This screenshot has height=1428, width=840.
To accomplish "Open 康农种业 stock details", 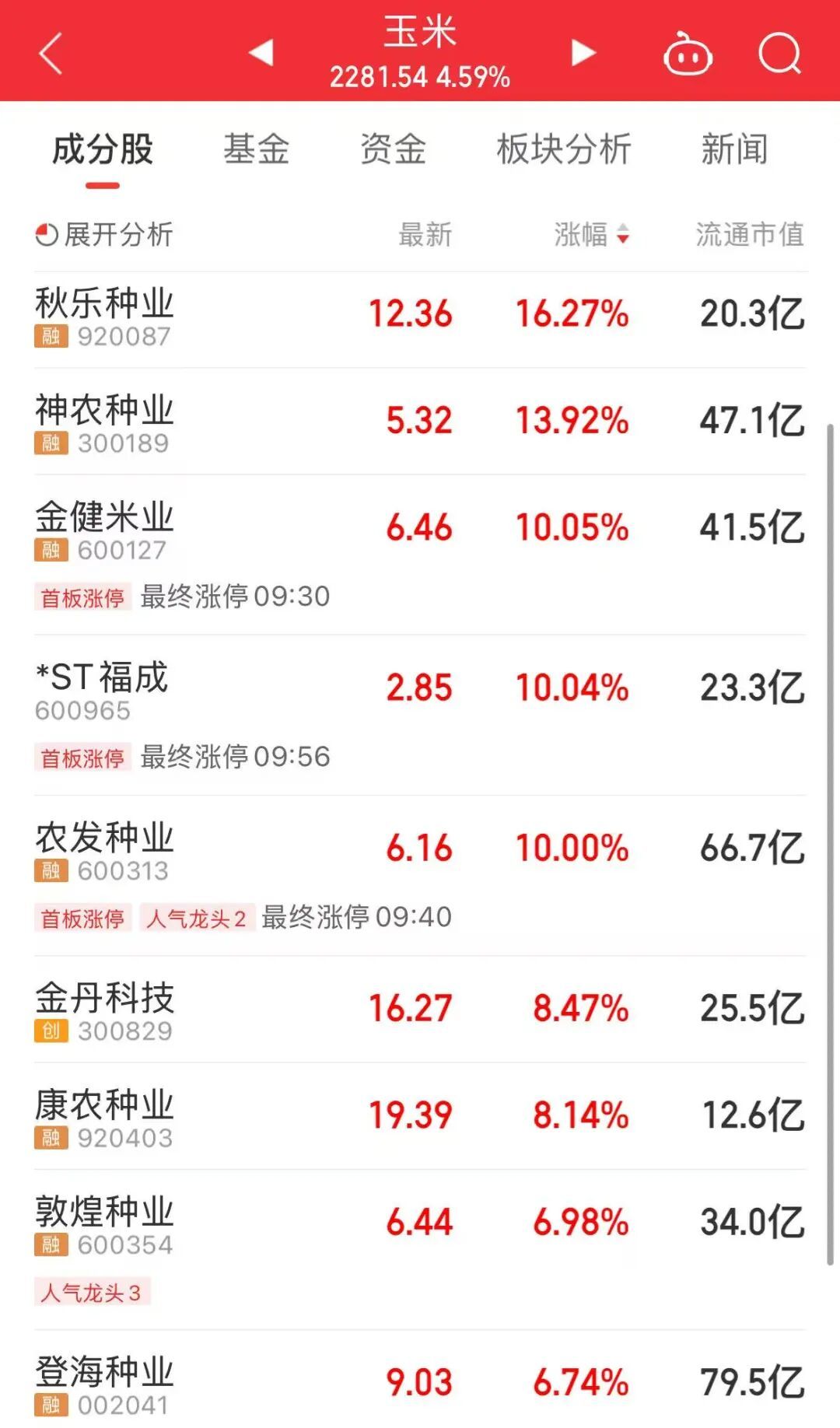I will [420, 1115].
